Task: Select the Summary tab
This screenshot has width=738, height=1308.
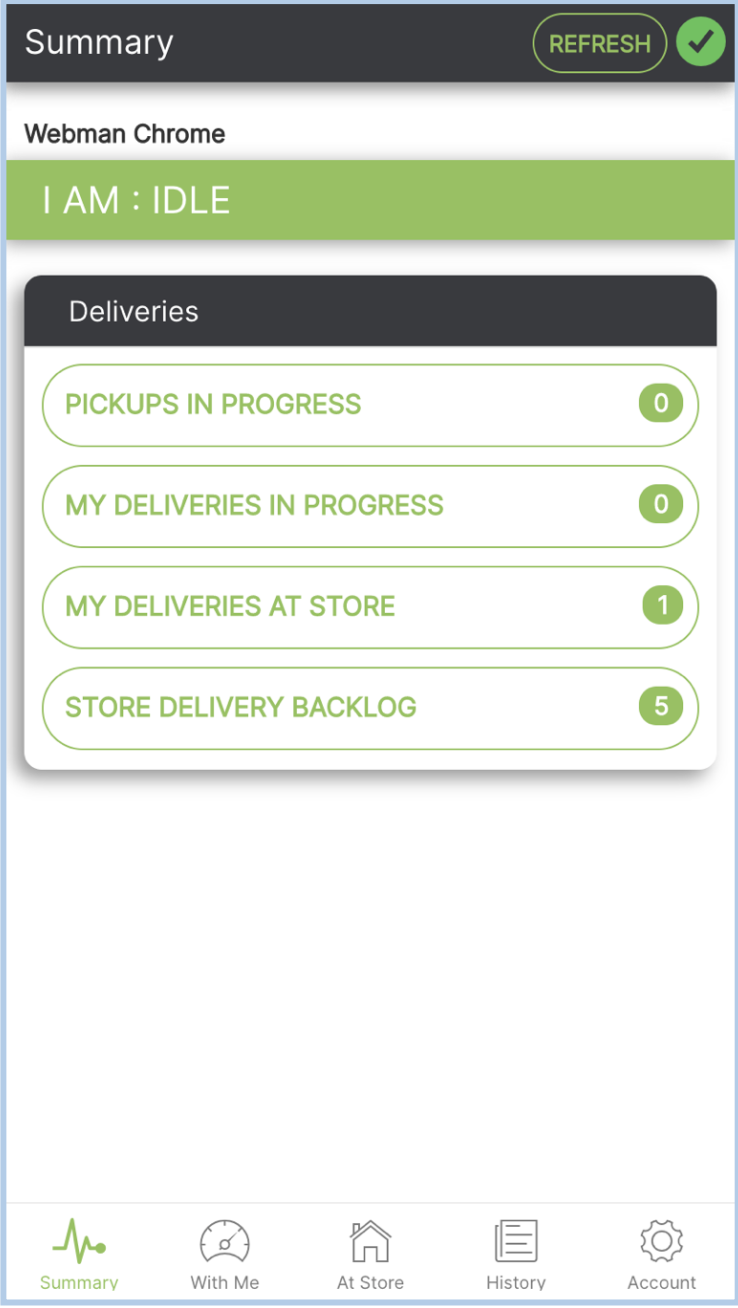Action: tap(79, 1254)
